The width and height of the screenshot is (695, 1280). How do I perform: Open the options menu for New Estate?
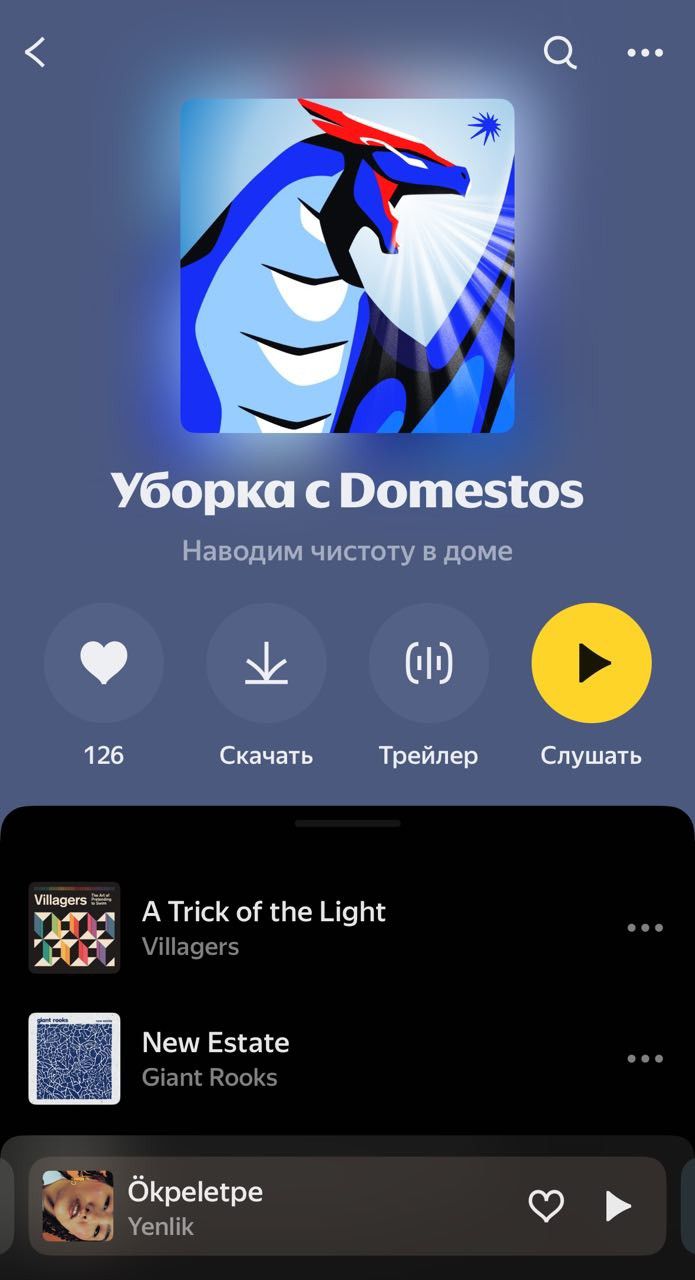coord(645,1059)
